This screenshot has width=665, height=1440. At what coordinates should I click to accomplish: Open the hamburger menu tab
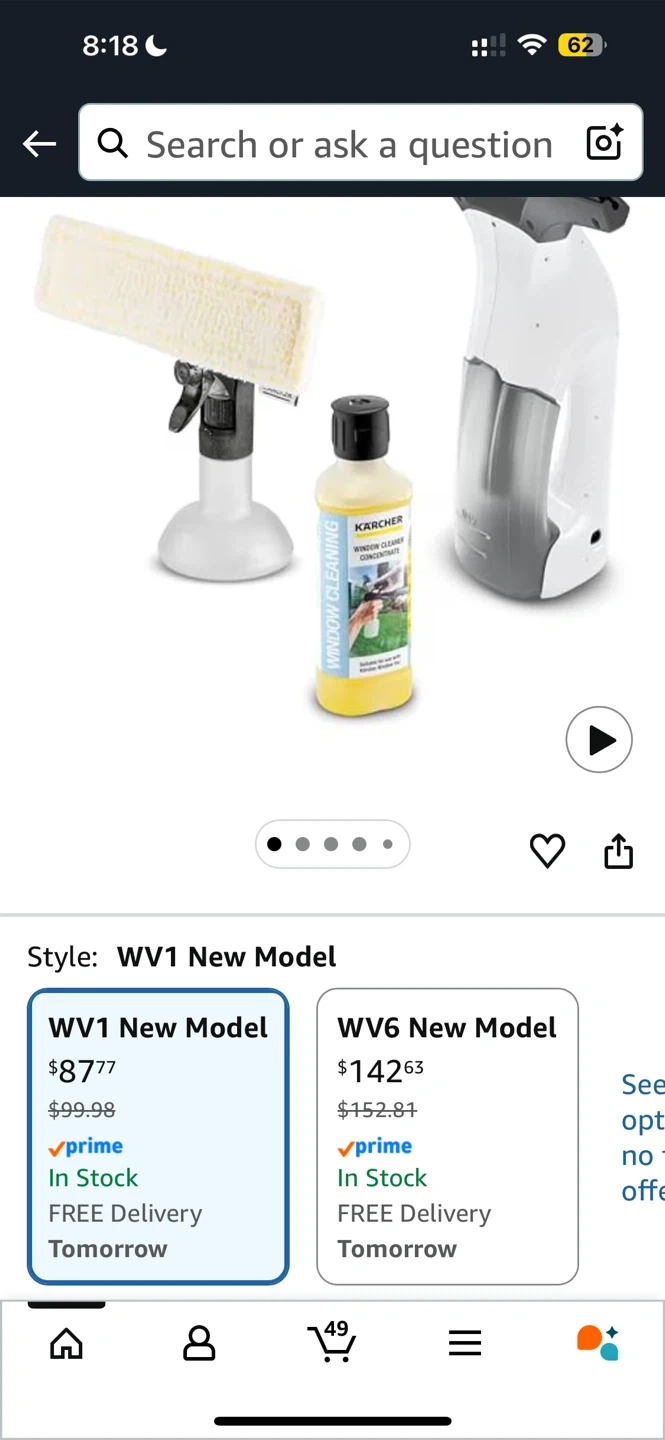pos(465,1343)
